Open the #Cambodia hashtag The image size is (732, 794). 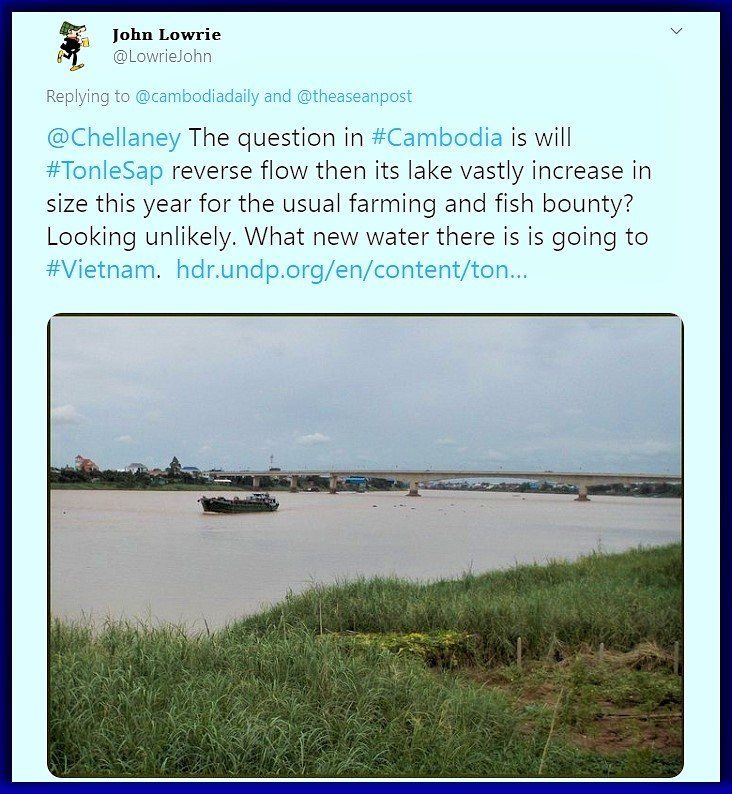click(435, 138)
